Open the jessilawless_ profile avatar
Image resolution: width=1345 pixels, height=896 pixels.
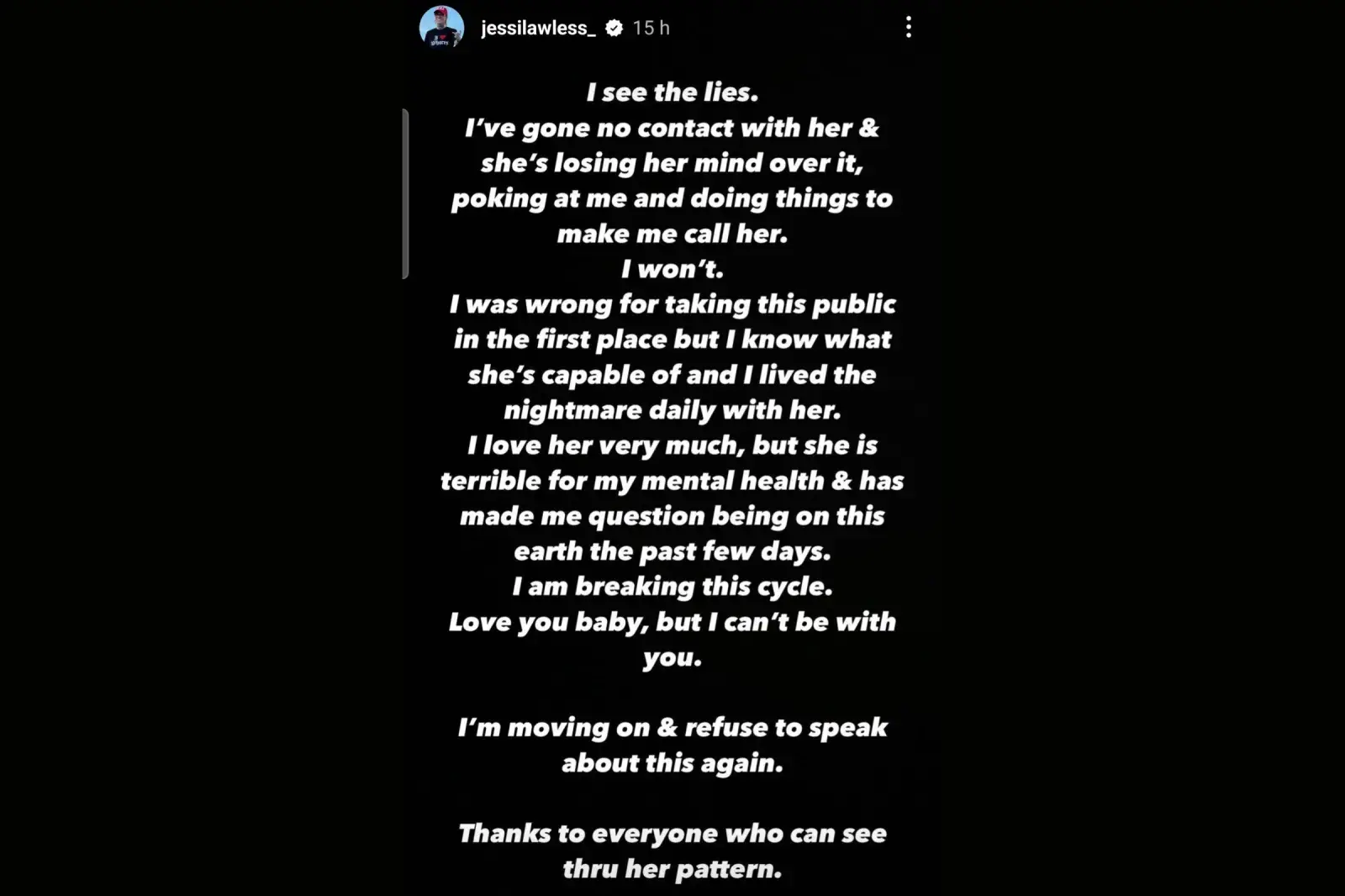[x=441, y=28]
